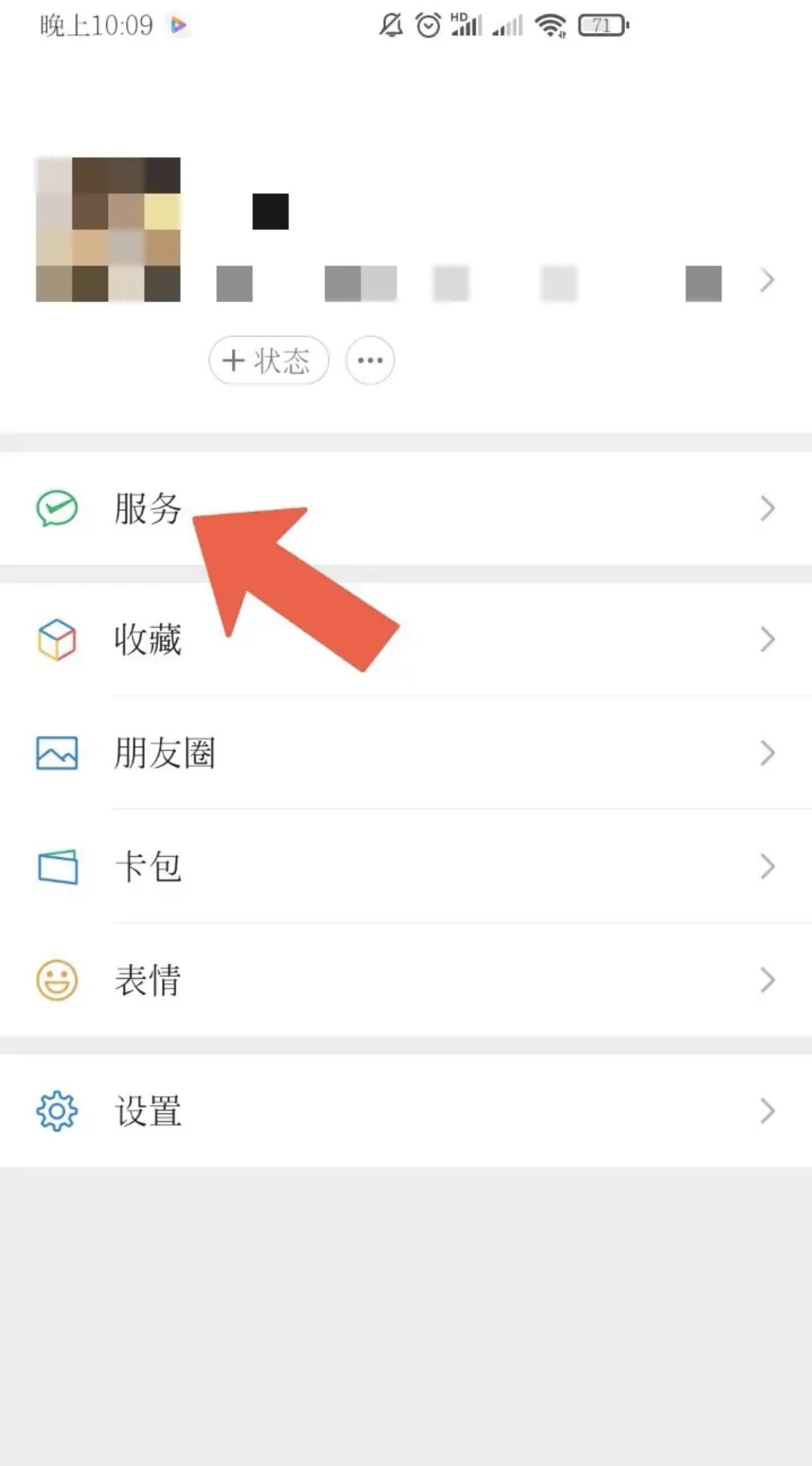Screen dimensions: 812x1466
Task: Open profile details via the top chevron
Action: (767, 280)
